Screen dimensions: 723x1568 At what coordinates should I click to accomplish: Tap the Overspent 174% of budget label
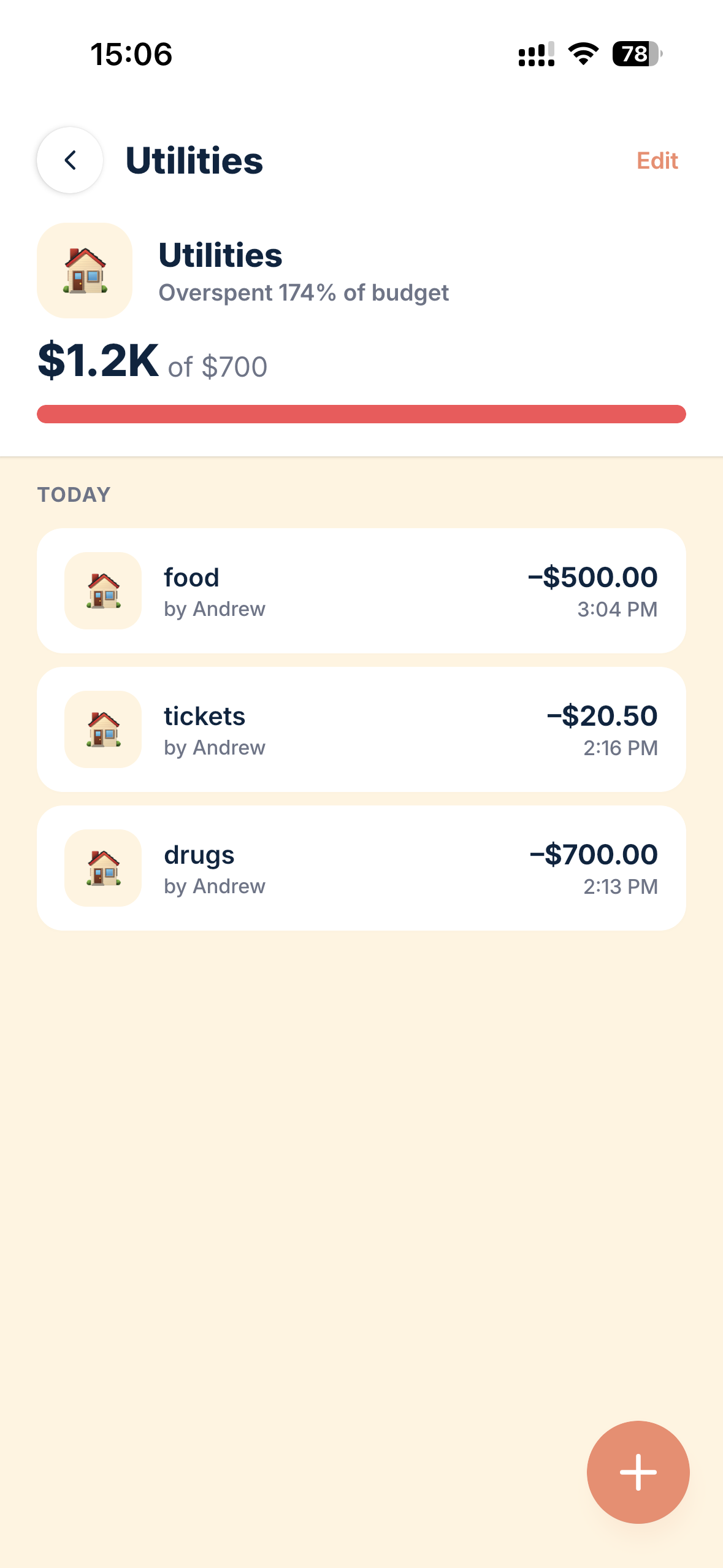(304, 293)
